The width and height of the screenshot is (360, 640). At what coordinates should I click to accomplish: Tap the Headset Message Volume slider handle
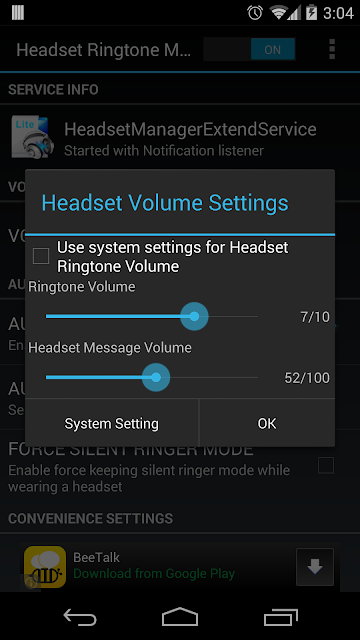point(156,378)
